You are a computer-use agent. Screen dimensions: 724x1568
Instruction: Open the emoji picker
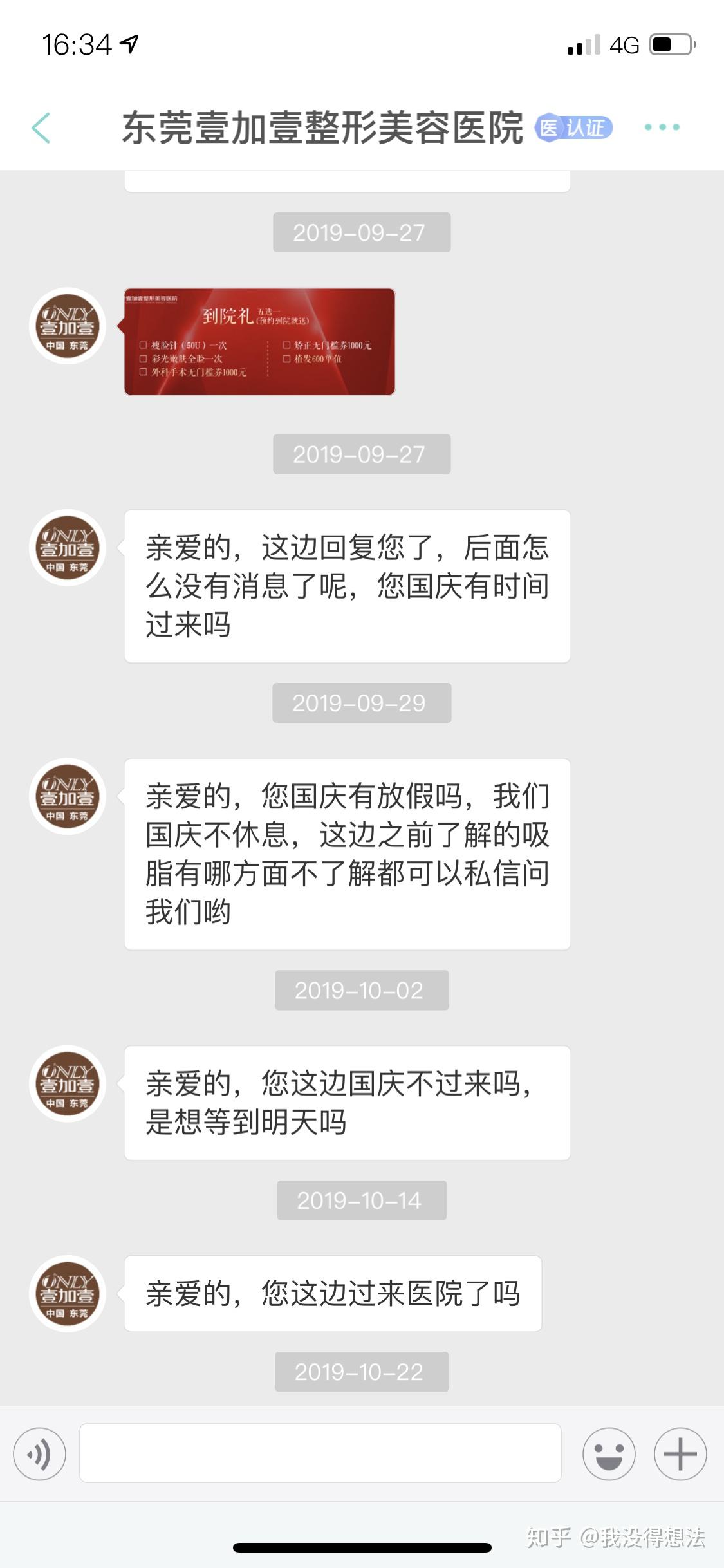click(609, 1454)
